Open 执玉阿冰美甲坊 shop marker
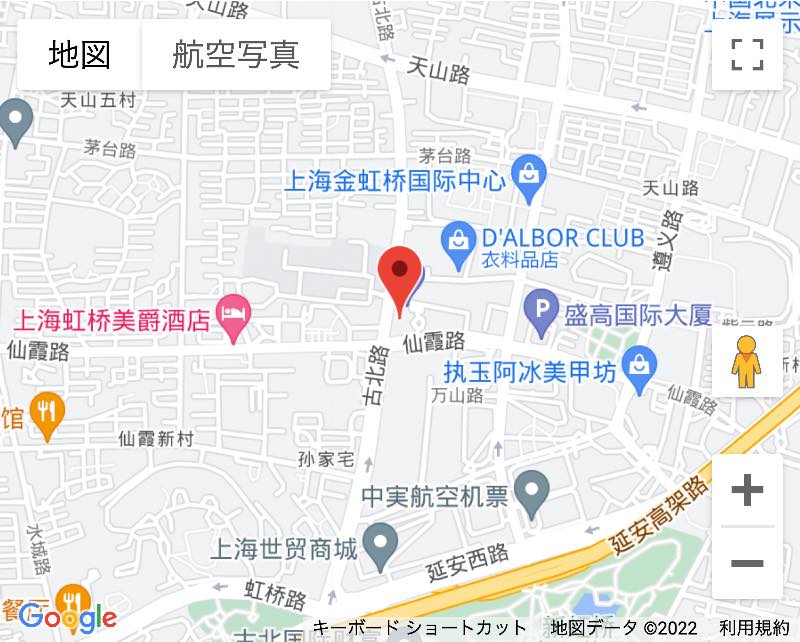800x642 pixels. pos(638,373)
